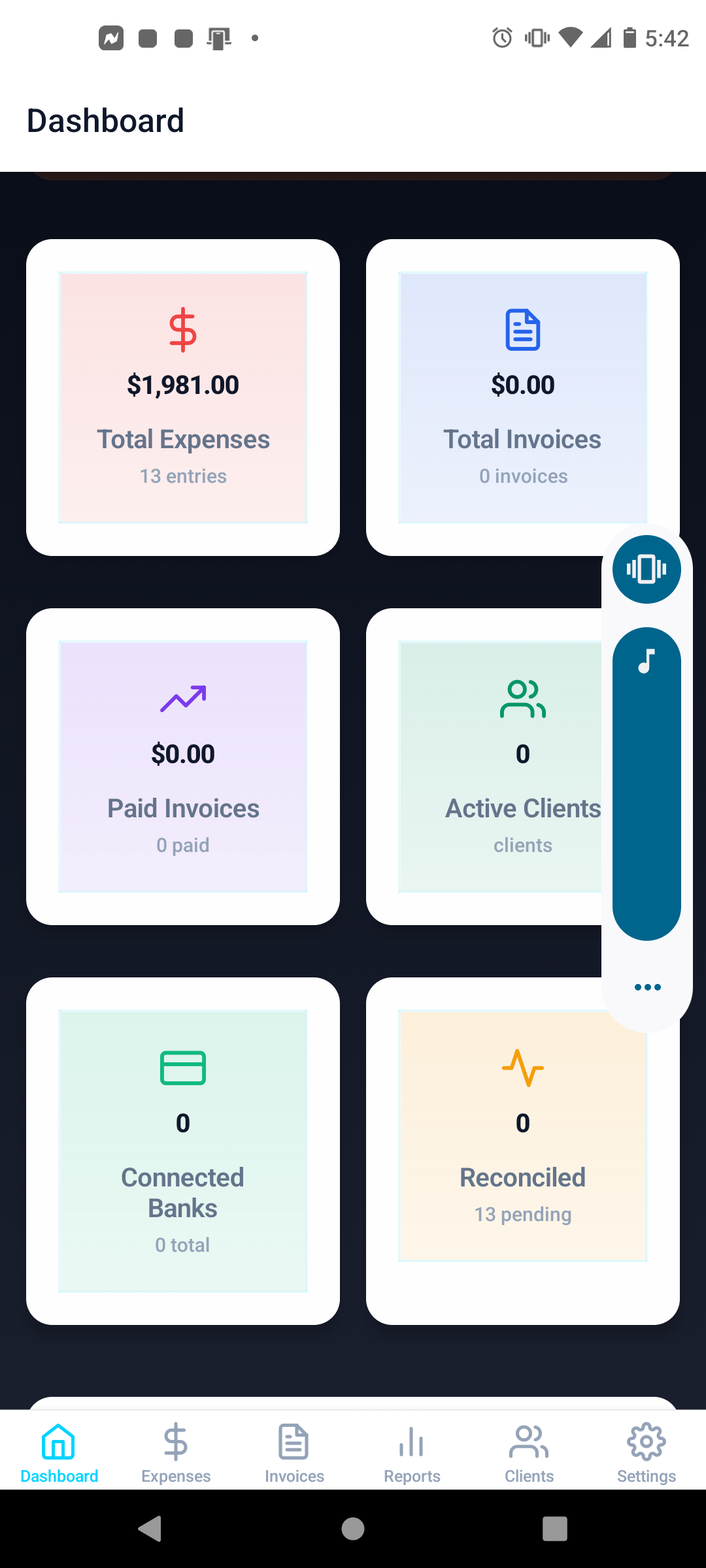Screen dimensions: 706x1568
Task: Switch to the Clients tab
Action: point(529,1452)
